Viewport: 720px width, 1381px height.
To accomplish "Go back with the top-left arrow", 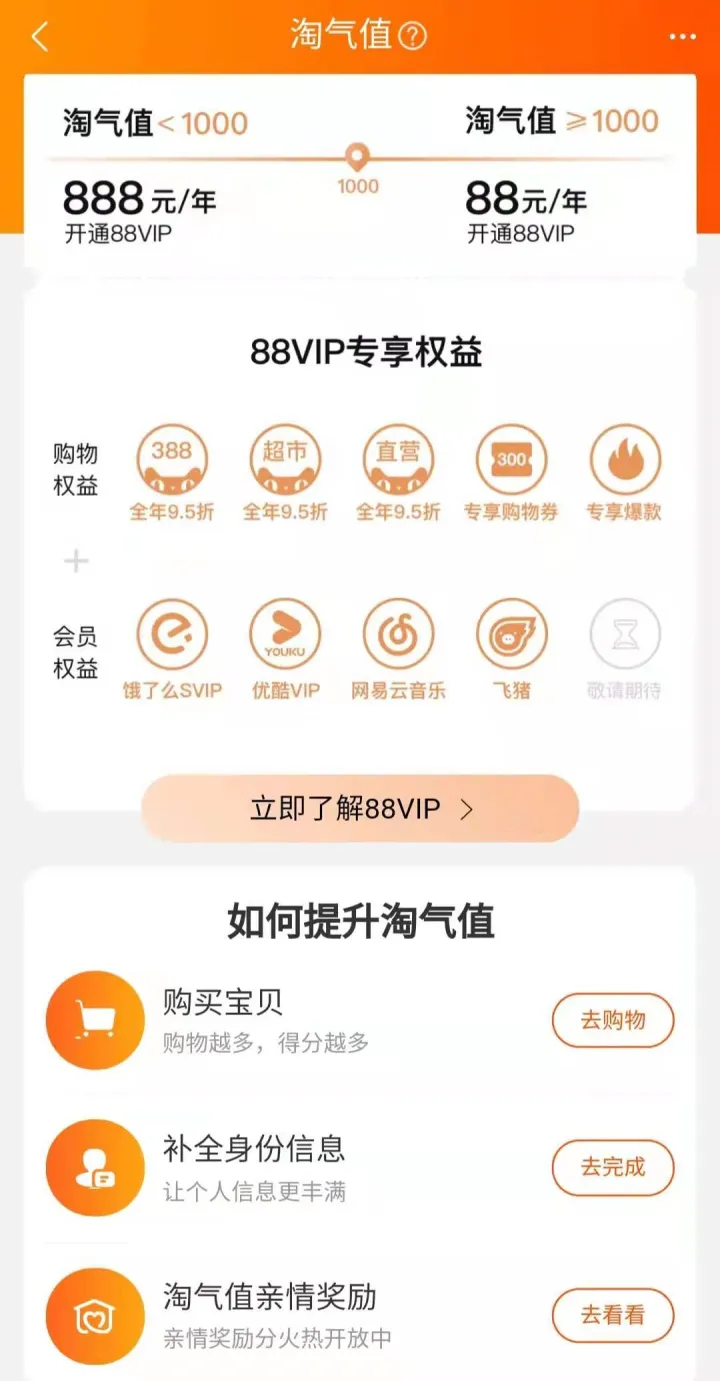I will [x=38, y=36].
